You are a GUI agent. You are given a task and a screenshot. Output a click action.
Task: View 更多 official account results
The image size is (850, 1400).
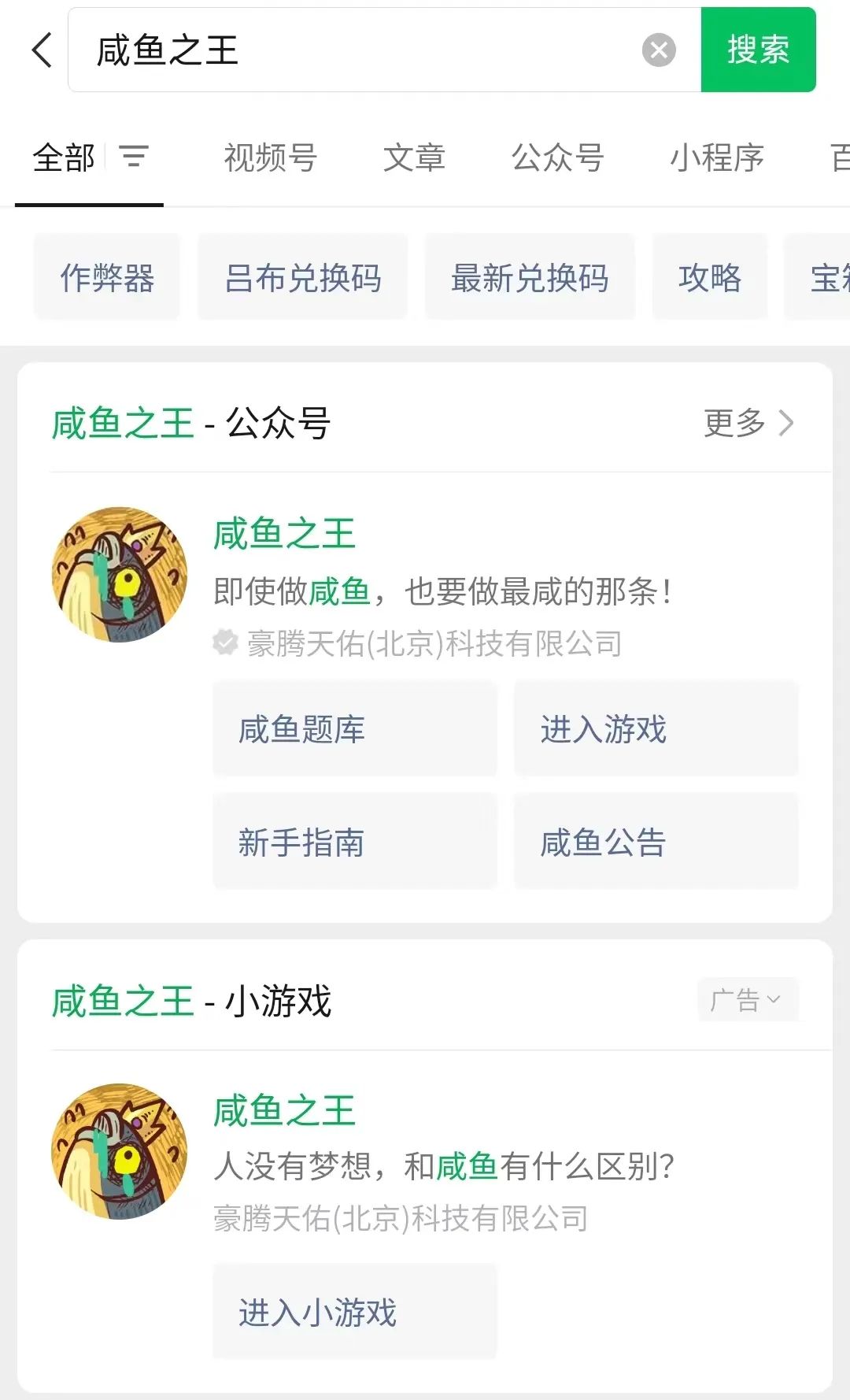[x=748, y=423]
